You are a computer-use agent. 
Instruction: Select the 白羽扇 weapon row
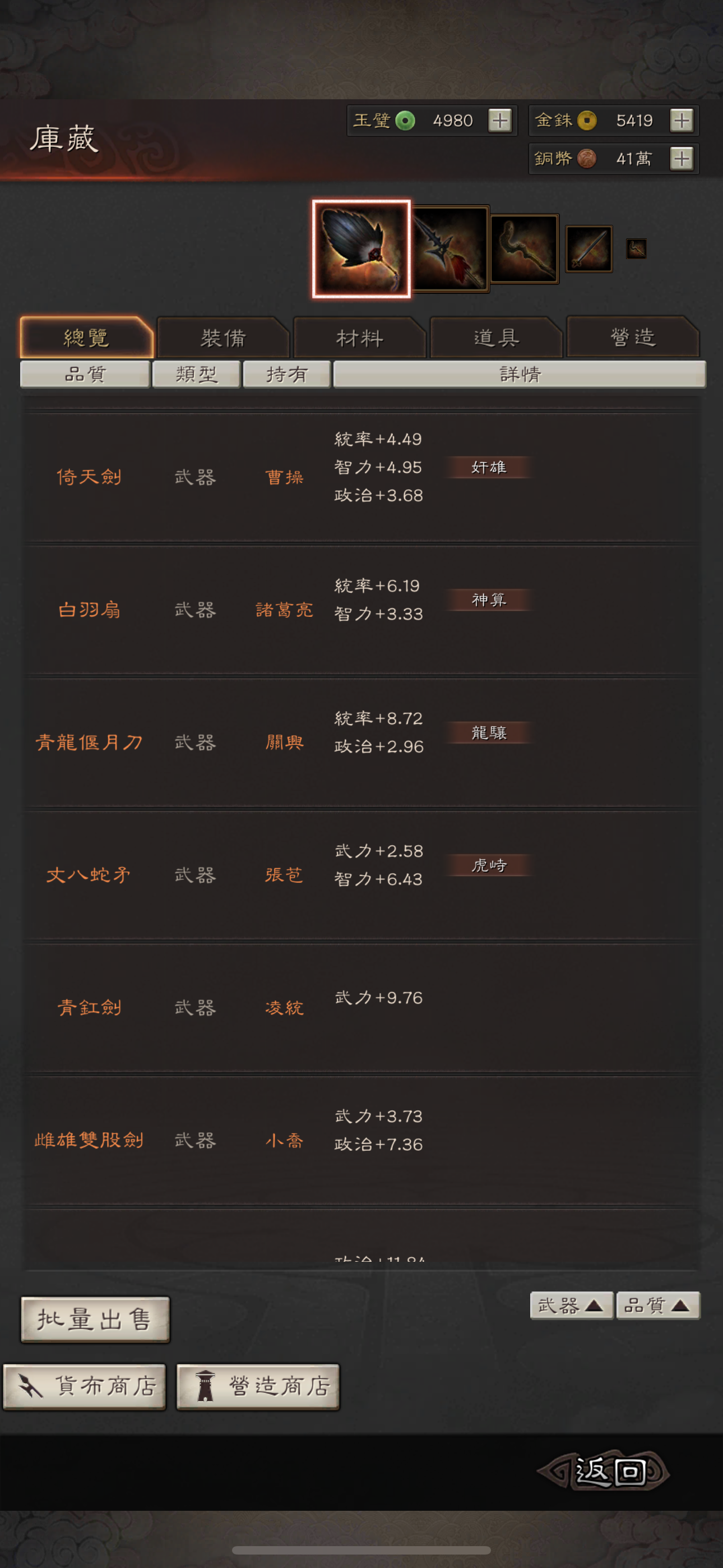point(90,609)
